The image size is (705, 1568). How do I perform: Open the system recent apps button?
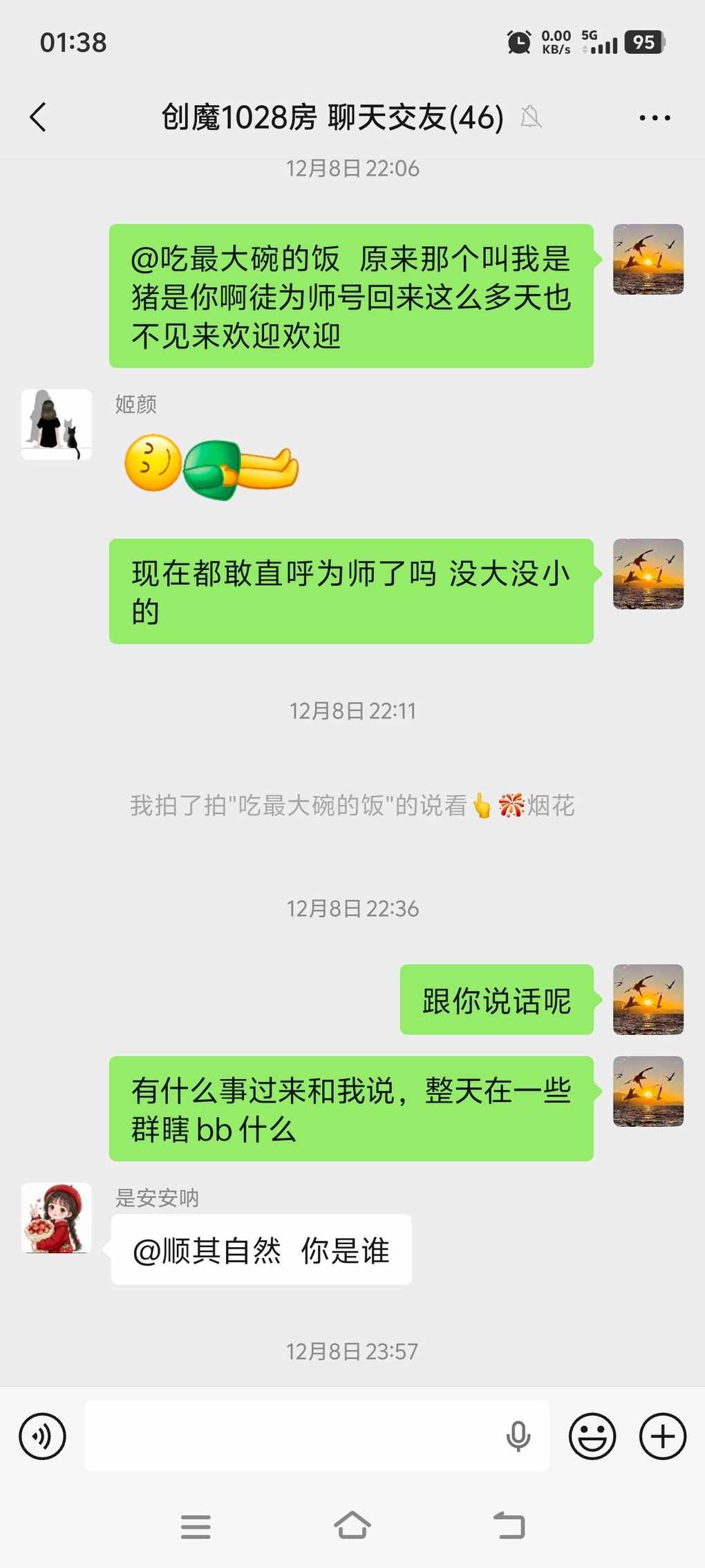tap(196, 1527)
